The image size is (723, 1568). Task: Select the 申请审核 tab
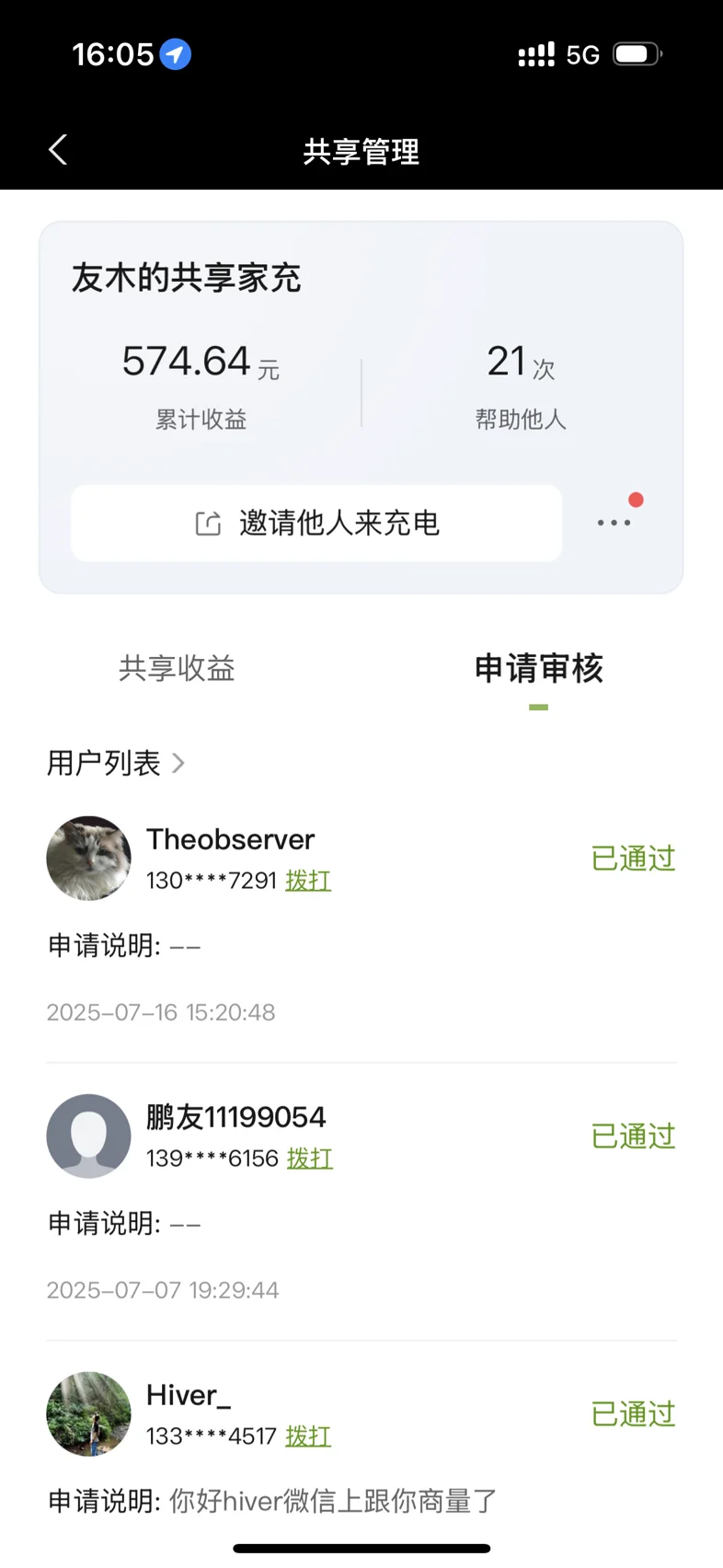pyautogui.click(x=538, y=668)
